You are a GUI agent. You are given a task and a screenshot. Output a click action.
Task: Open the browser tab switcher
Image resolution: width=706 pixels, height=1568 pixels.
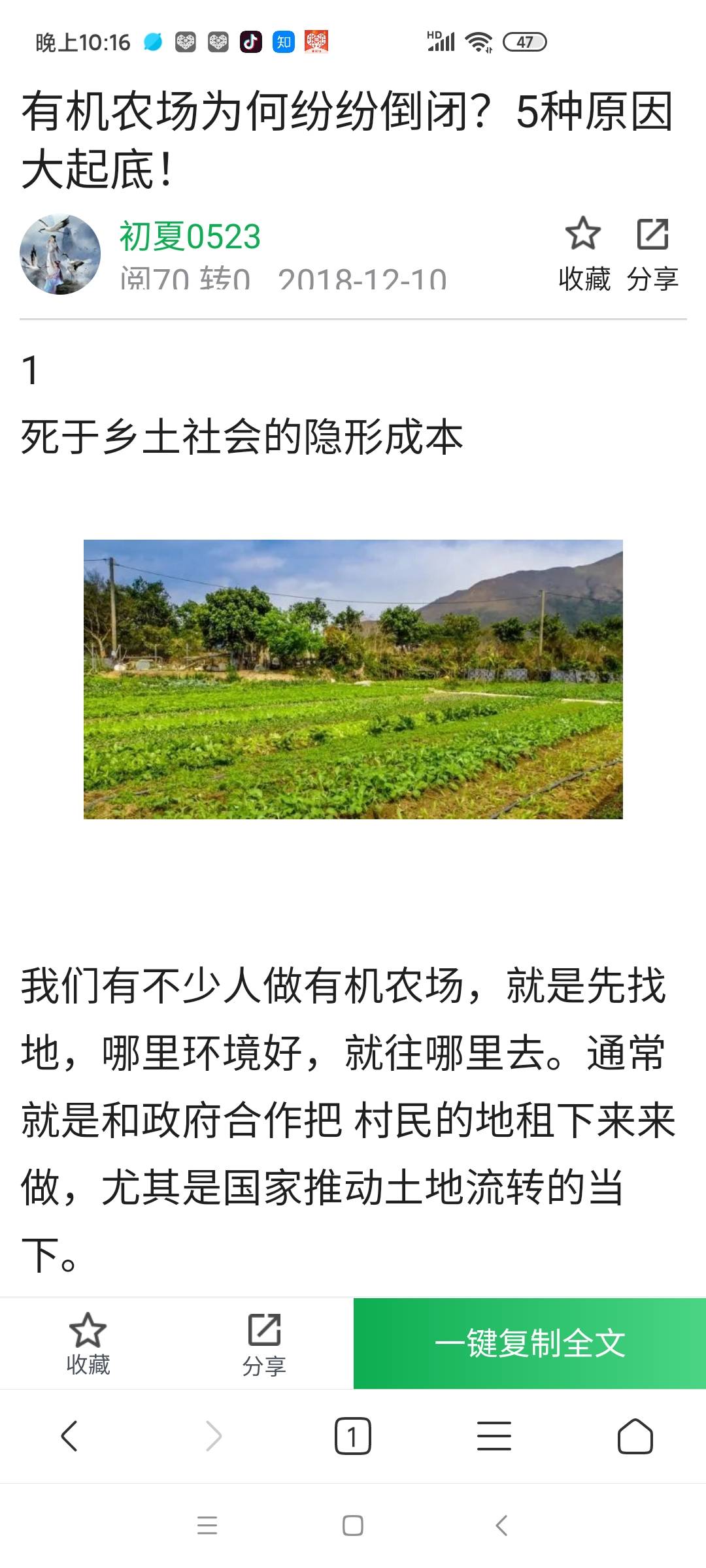click(x=353, y=1436)
